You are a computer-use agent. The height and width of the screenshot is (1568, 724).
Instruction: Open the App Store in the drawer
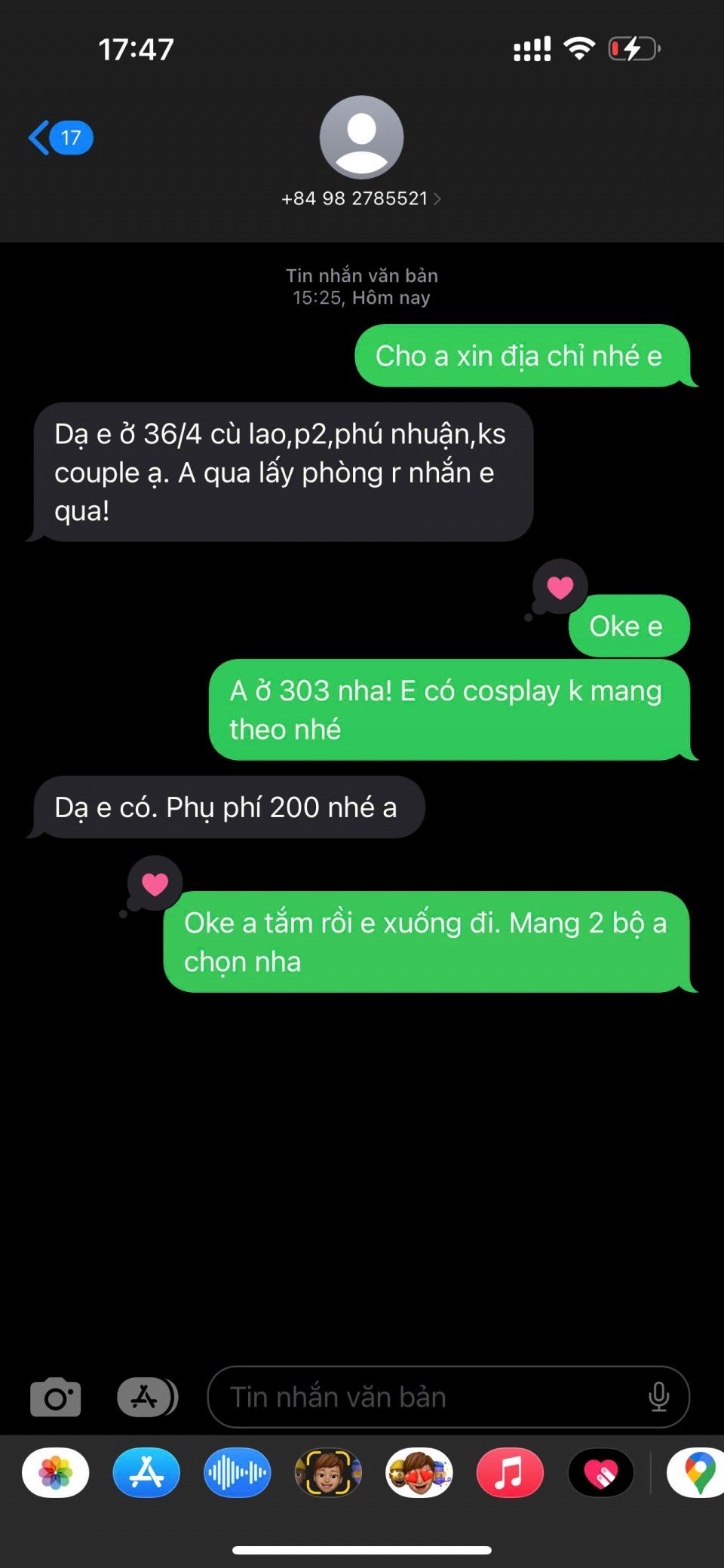pos(146,1472)
